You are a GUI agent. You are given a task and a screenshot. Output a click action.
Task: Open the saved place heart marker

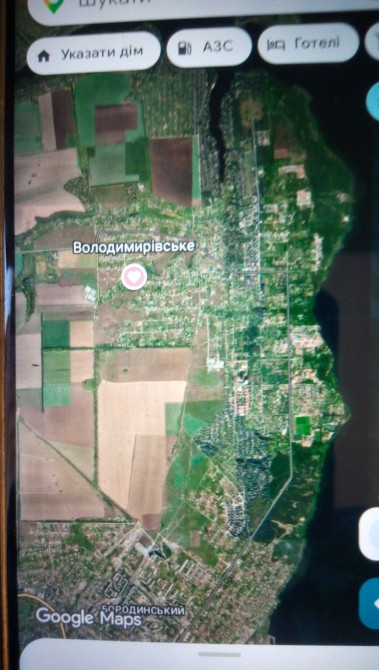[134, 276]
